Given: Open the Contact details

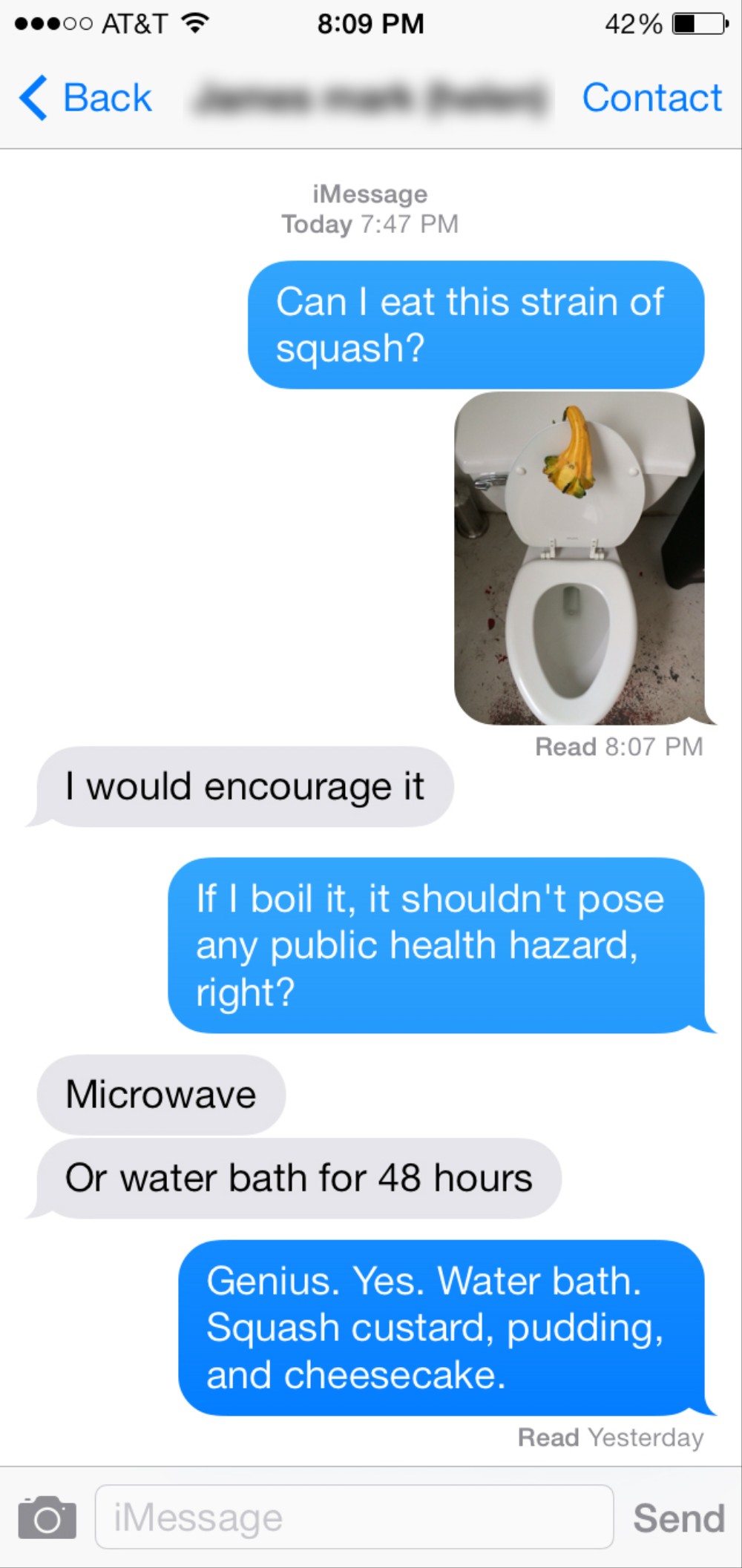Looking at the screenshot, I should (x=651, y=98).
